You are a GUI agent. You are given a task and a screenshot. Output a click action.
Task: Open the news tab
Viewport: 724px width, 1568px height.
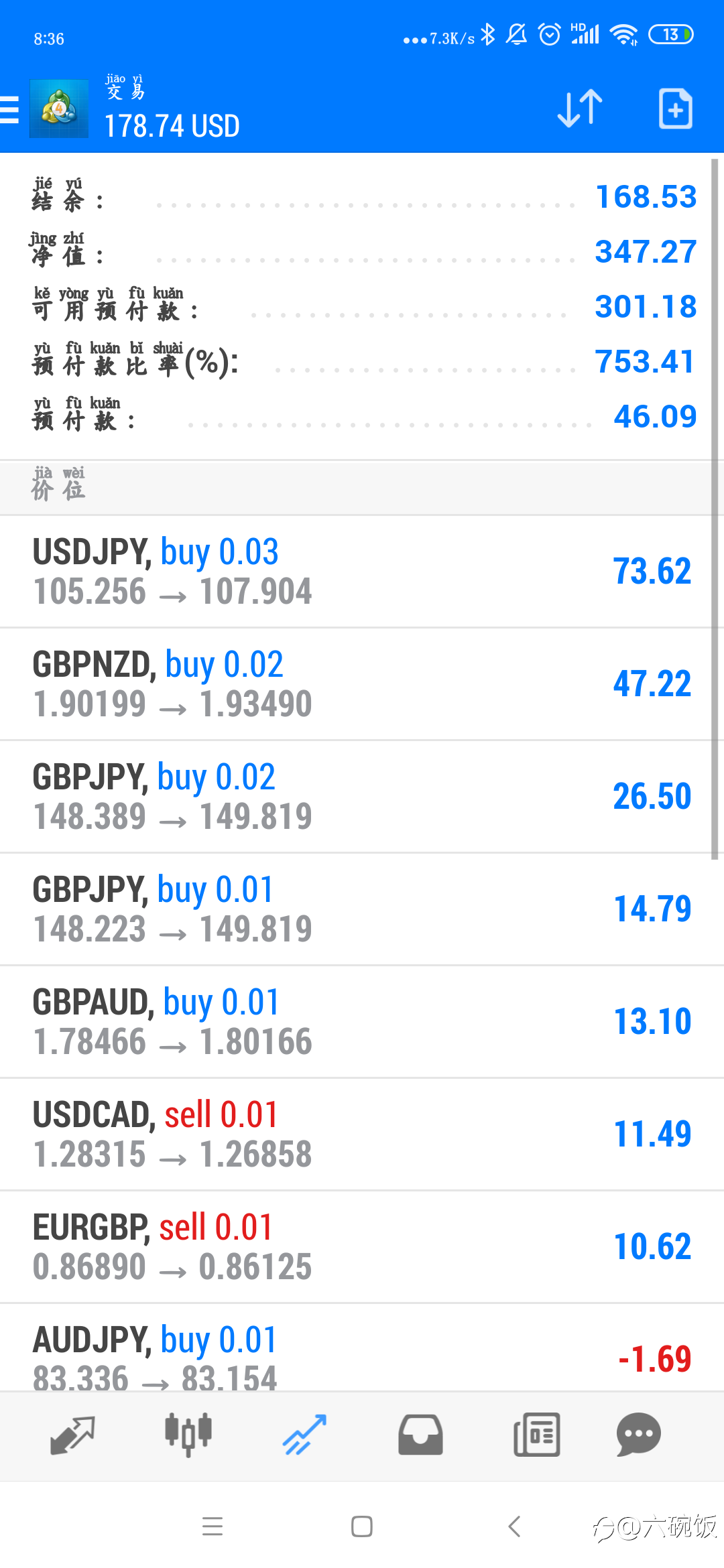click(536, 1435)
